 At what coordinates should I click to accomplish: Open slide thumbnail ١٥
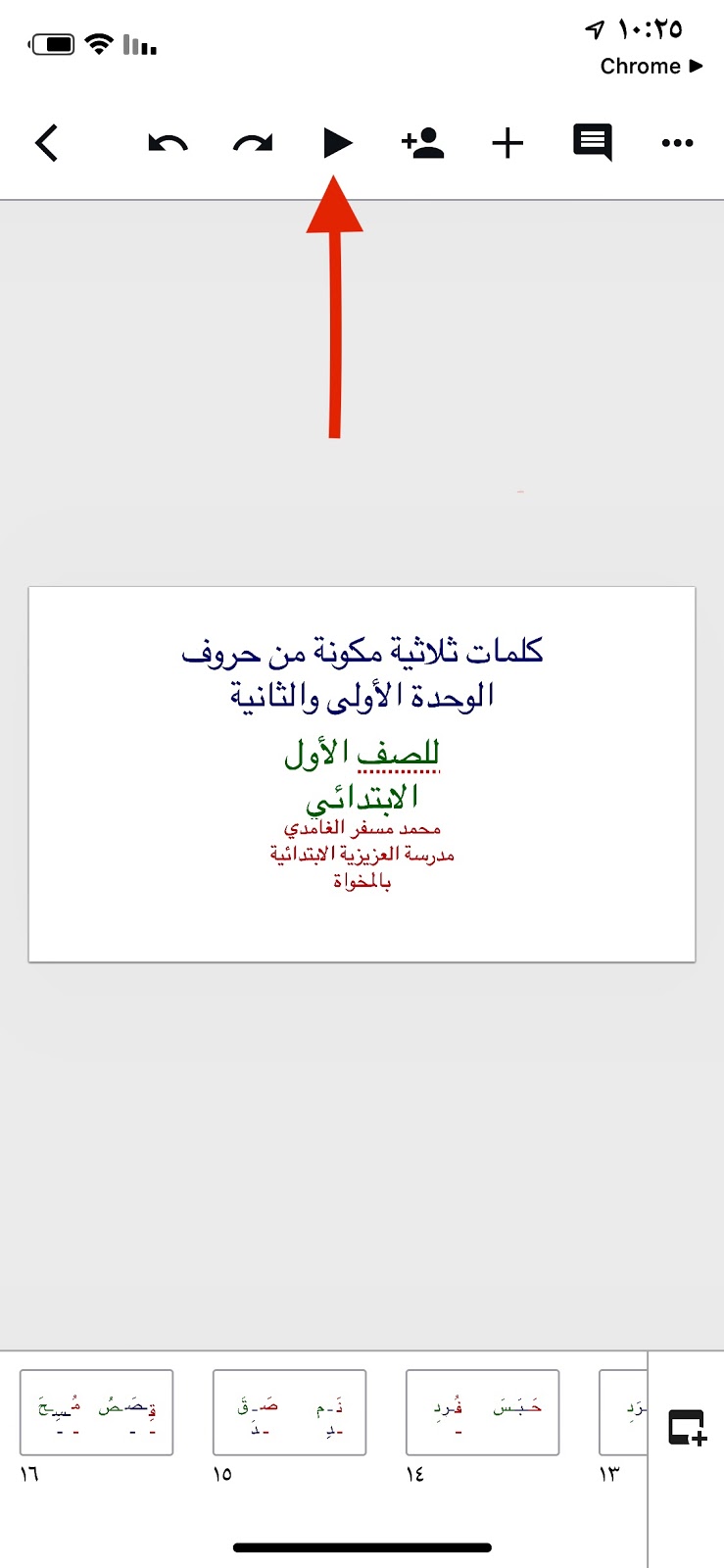[289, 1412]
